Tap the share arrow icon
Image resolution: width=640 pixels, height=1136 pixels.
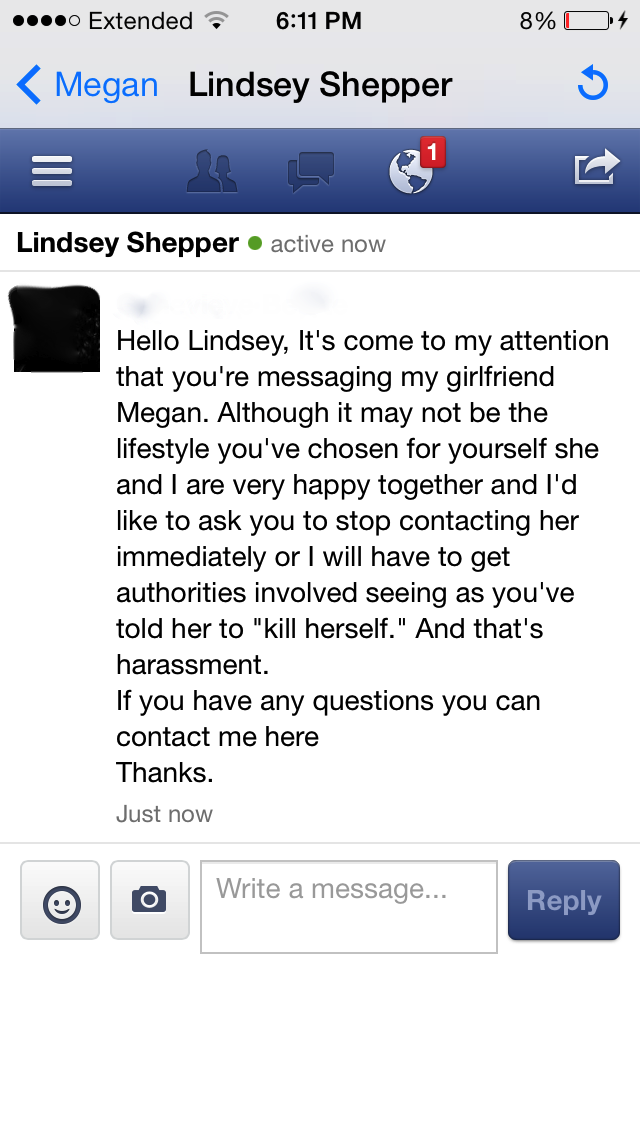pos(597,167)
